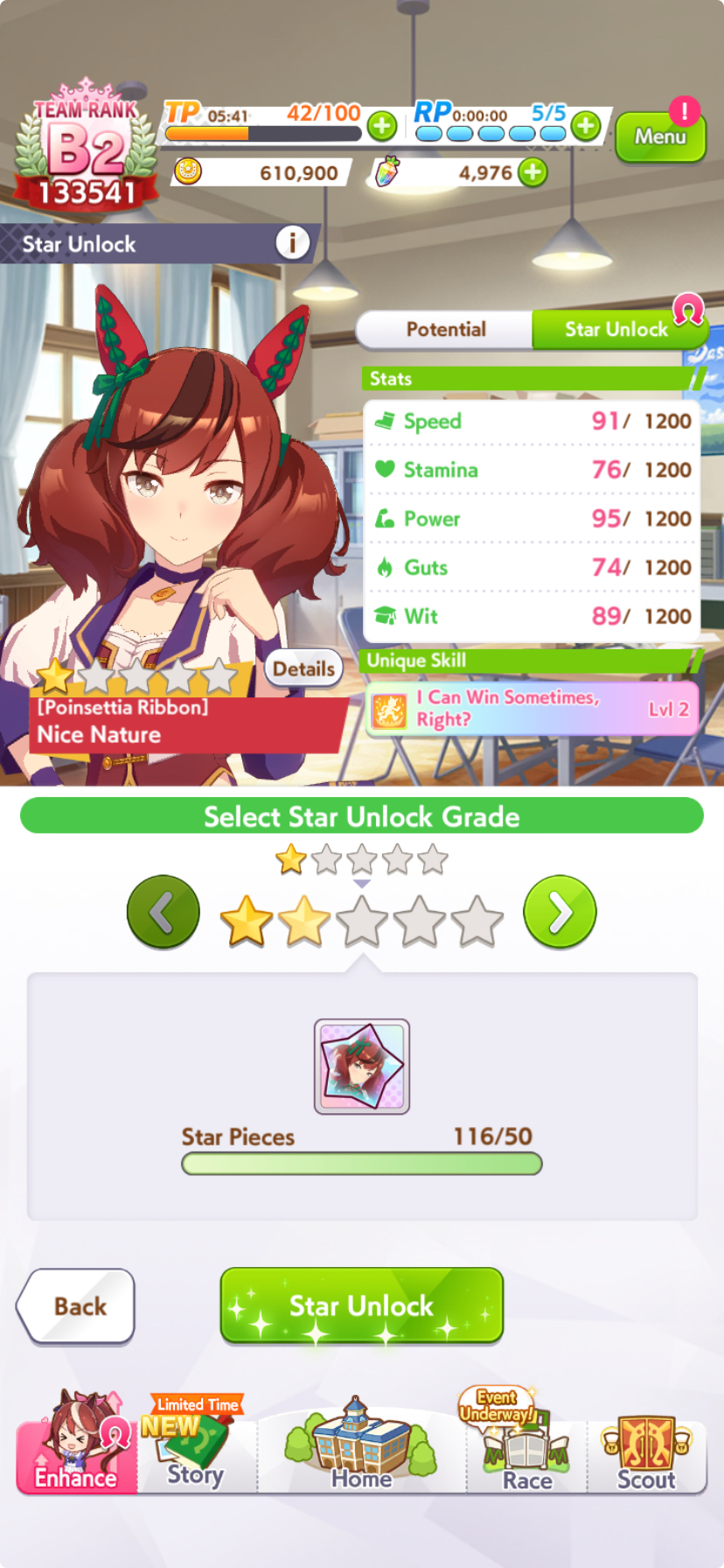Select the Star Unlock tab

(616, 330)
